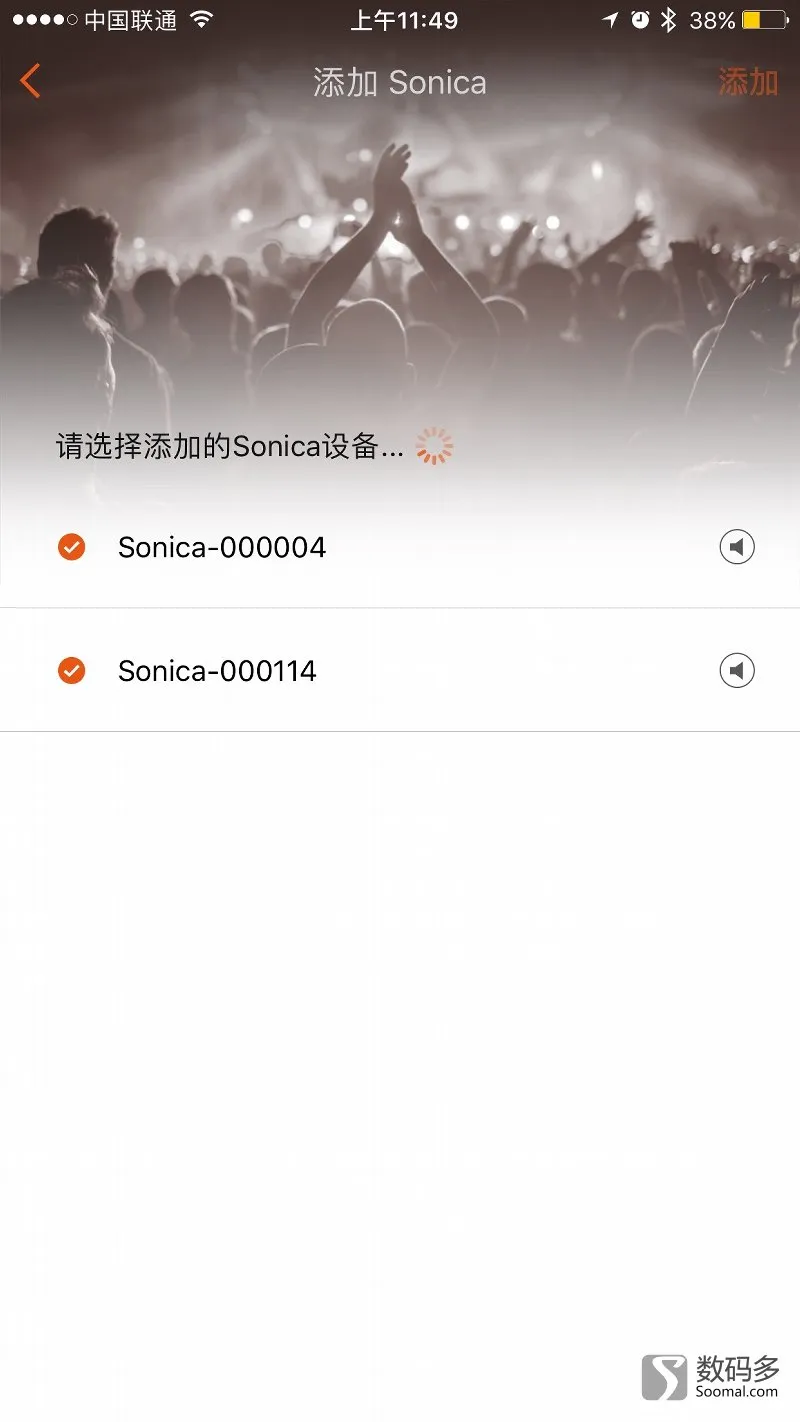
Task: Go back using the orange arrow
Action: coord(30,81)
